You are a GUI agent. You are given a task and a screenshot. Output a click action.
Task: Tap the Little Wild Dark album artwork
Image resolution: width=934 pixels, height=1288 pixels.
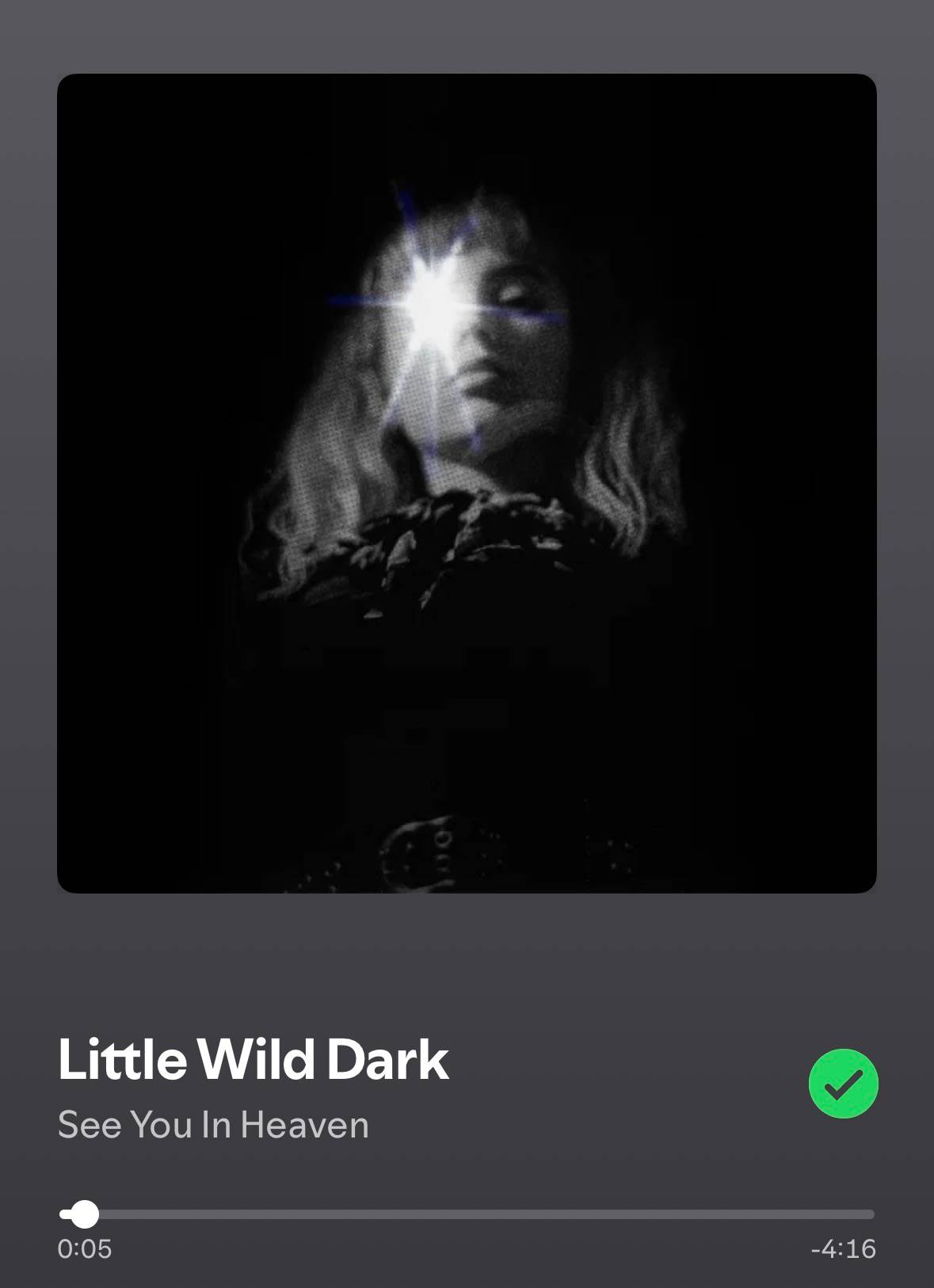click(x=467, y=483)
